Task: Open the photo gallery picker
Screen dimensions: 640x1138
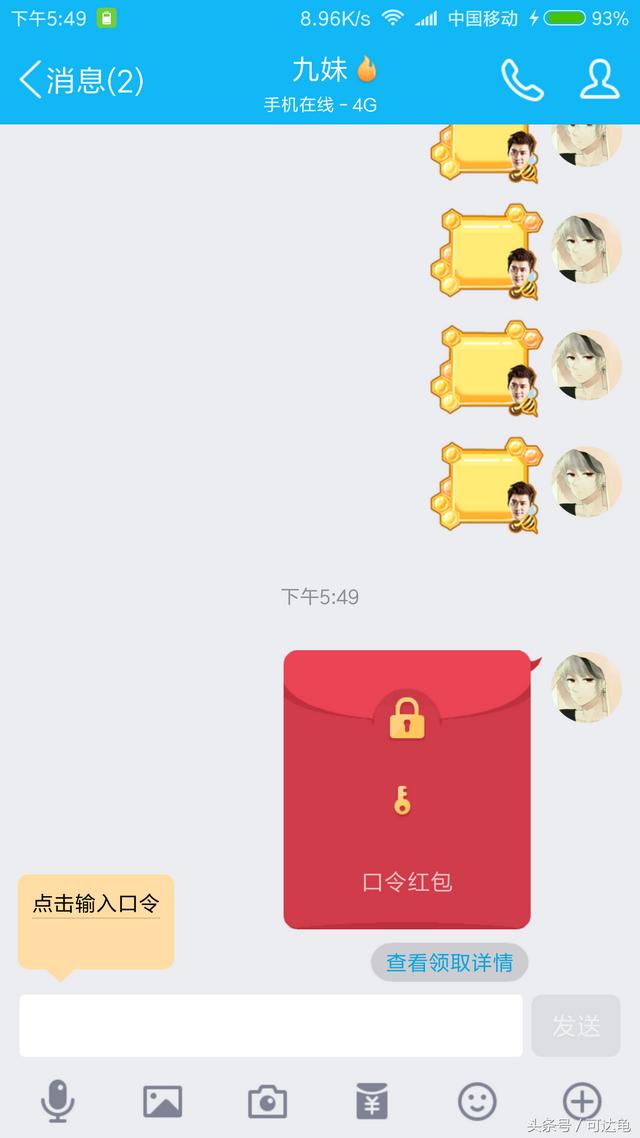Action: tap(163, 1102)
